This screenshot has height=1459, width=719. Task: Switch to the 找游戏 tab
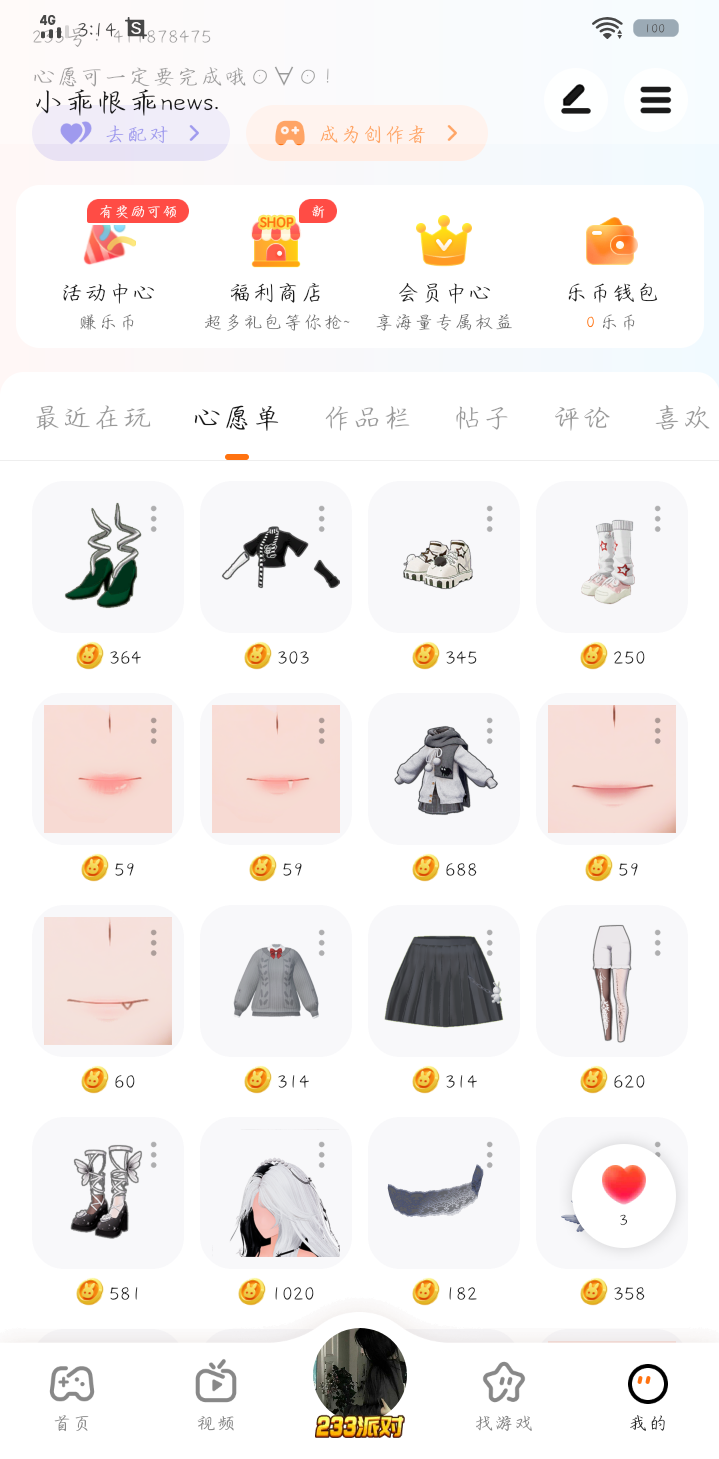coord(504,1397)
